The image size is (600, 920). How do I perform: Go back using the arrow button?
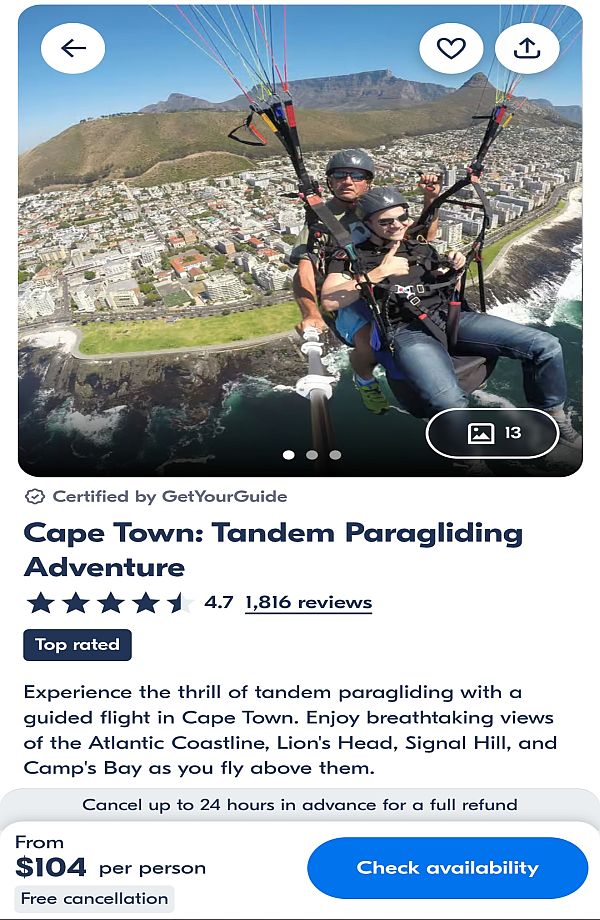pyautogui.click(x=73, y=49)
